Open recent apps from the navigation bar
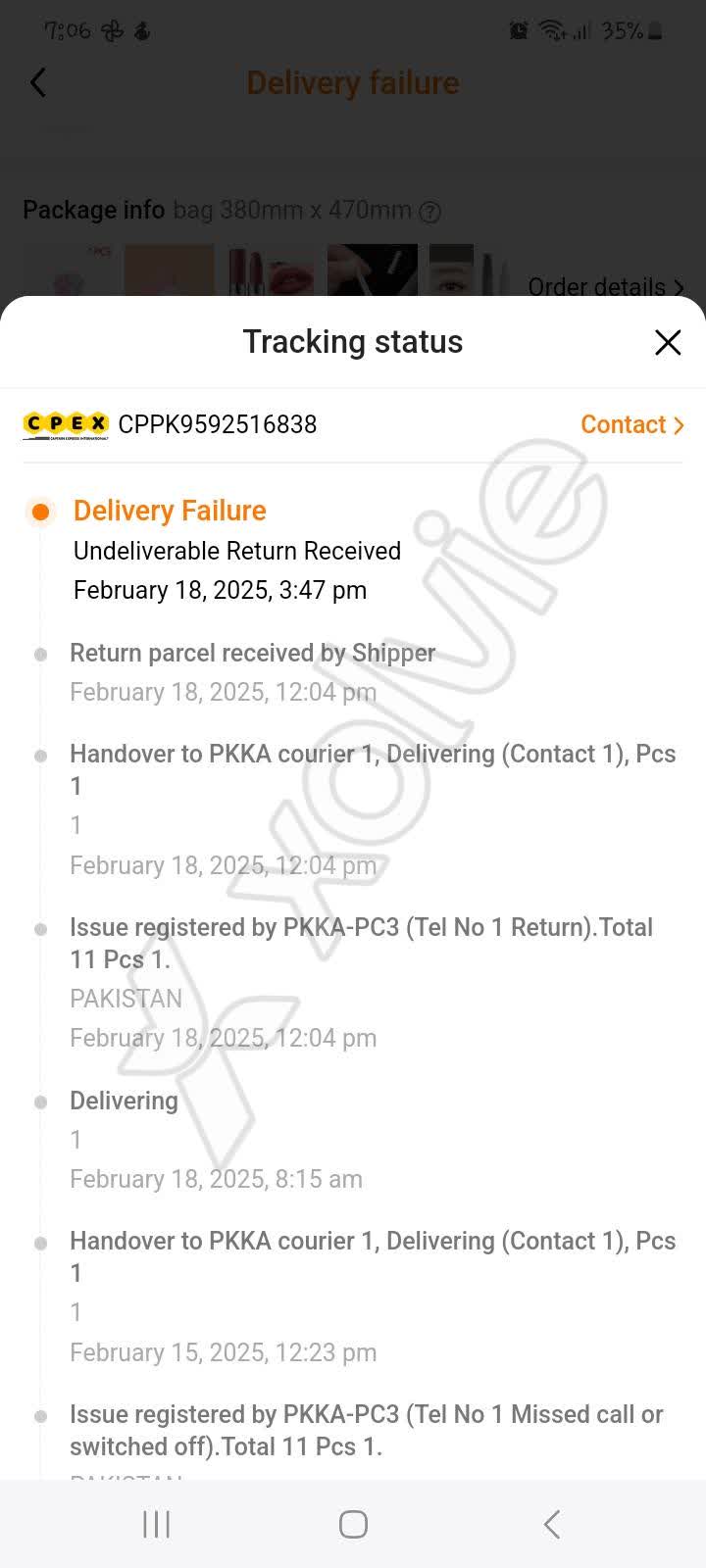 (x=155, y=1524)
